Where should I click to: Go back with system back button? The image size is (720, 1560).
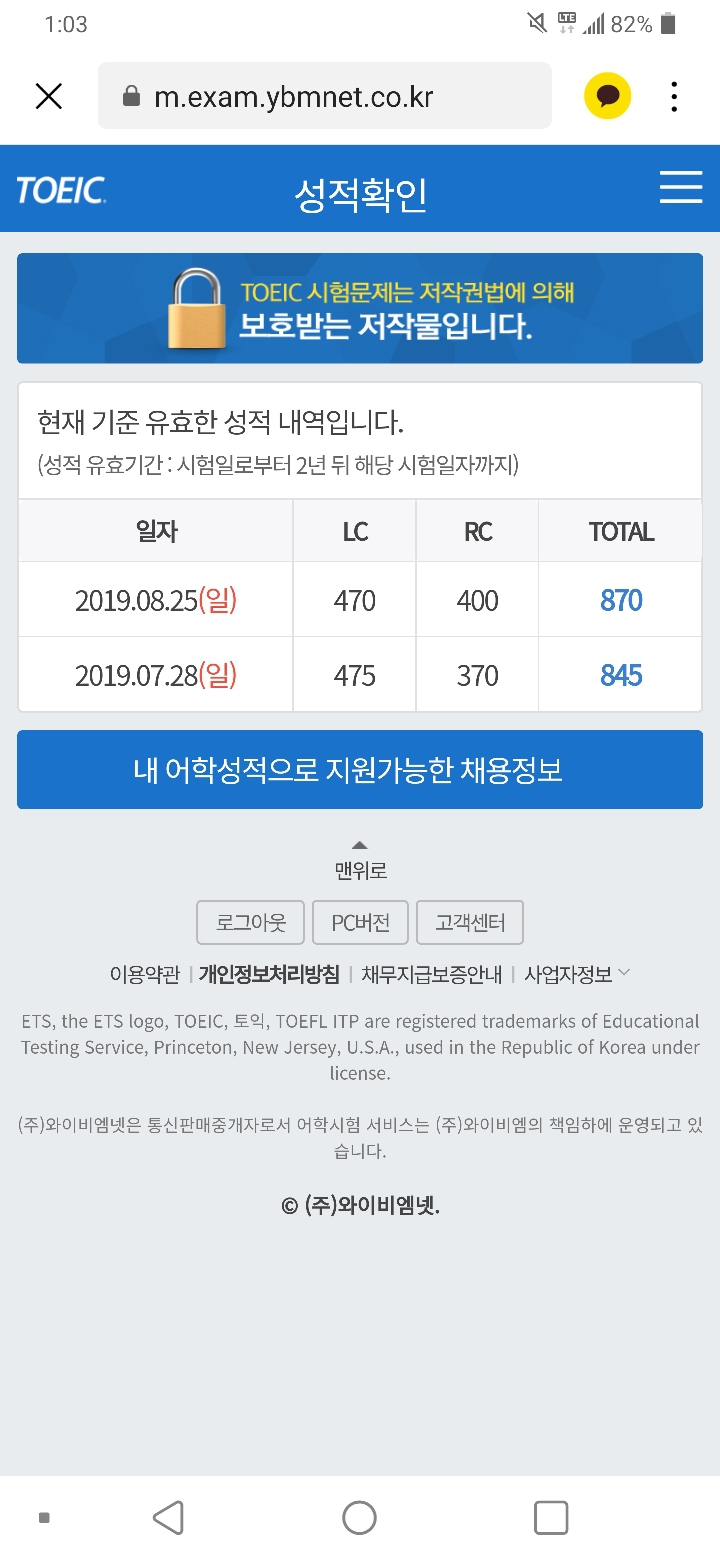pyautogui.click(x=168, y=1517)
